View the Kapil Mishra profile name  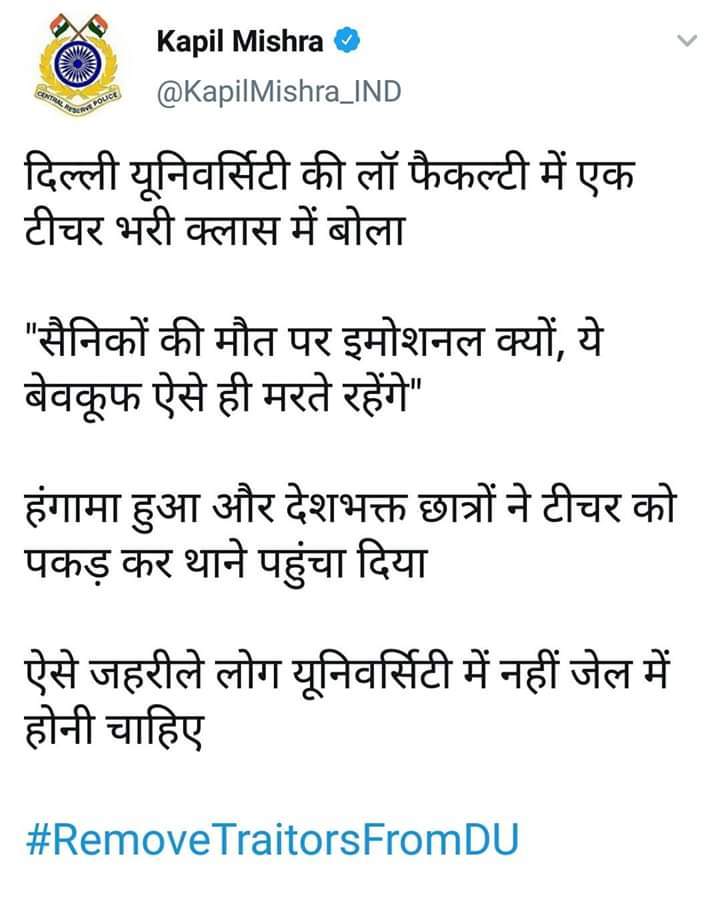click(x=242, y=42)
